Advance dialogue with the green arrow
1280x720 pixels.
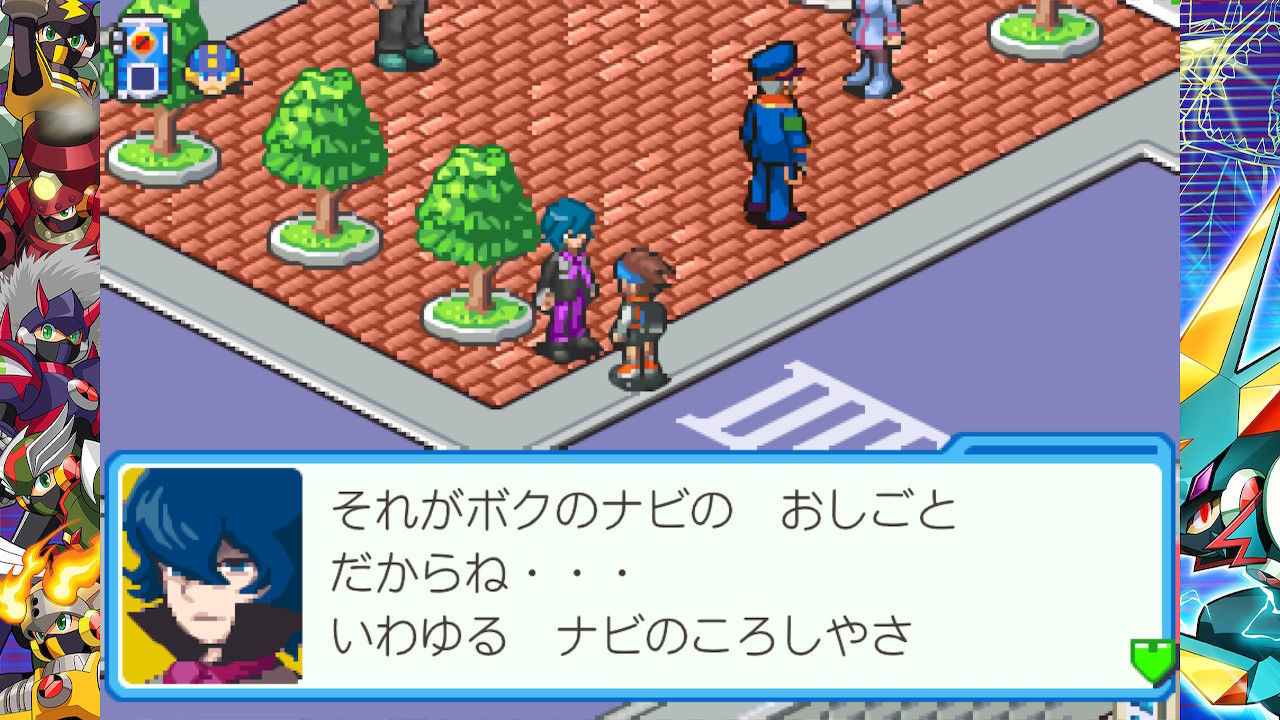coord(1152,660)
